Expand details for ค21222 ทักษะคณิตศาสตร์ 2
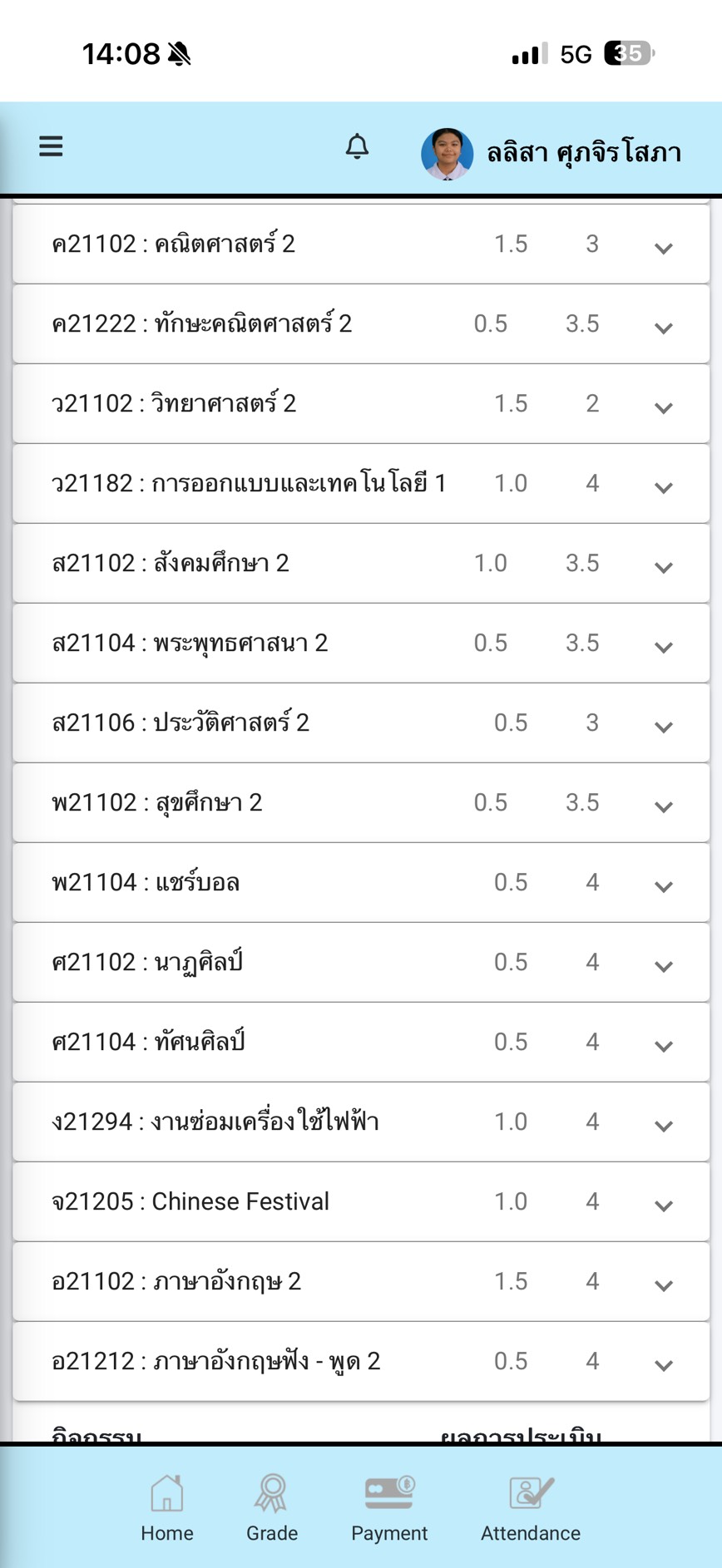The image size is (722, 1568). pyautogui.click(x=663, y=328)
